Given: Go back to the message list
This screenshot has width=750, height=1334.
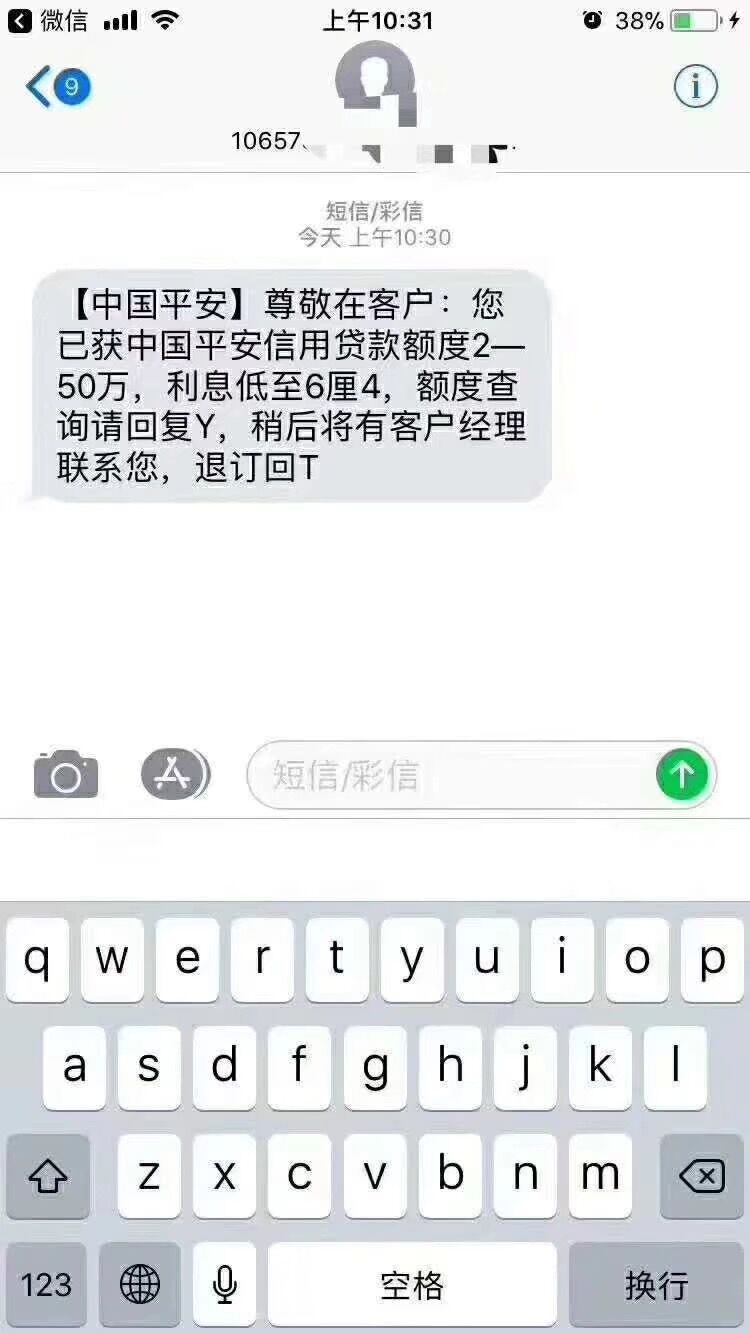Looking at the screenshot, I should coord(55,88).
